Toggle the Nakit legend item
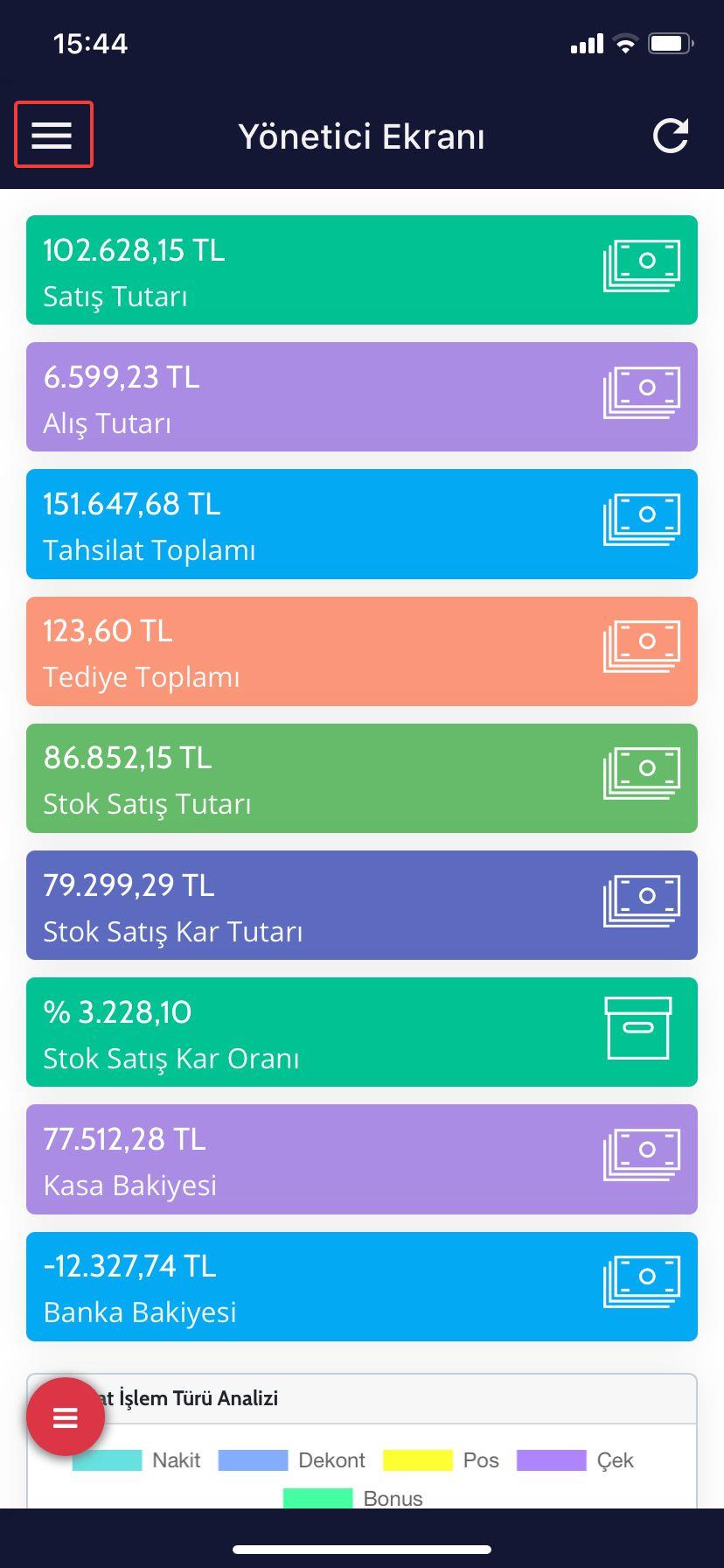The image size is (724, 1568). 136,1460
